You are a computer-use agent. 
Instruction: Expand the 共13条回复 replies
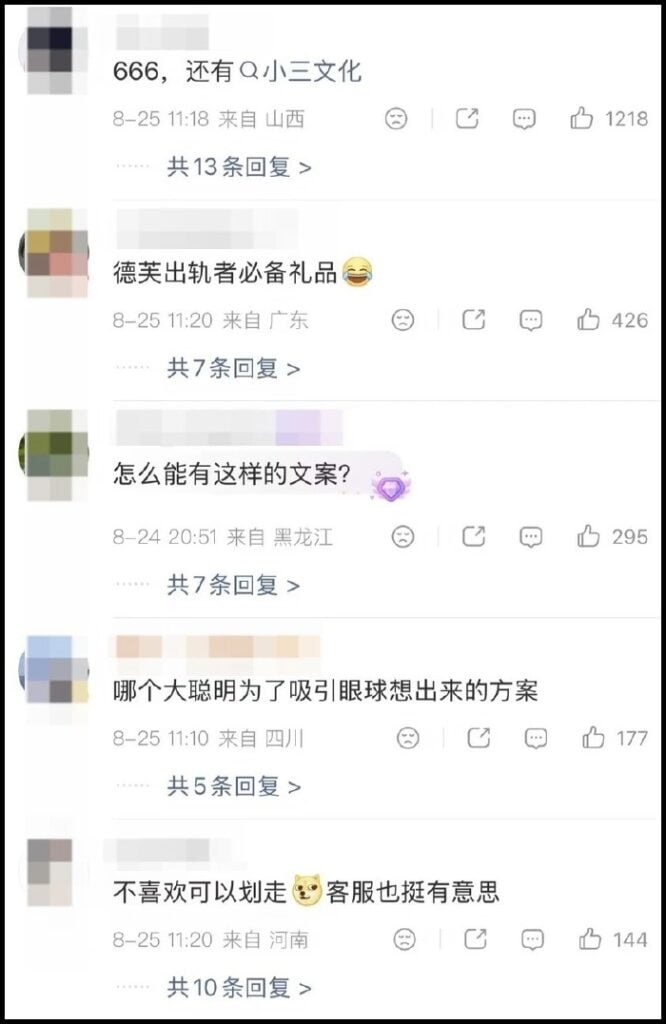point(239,167)
